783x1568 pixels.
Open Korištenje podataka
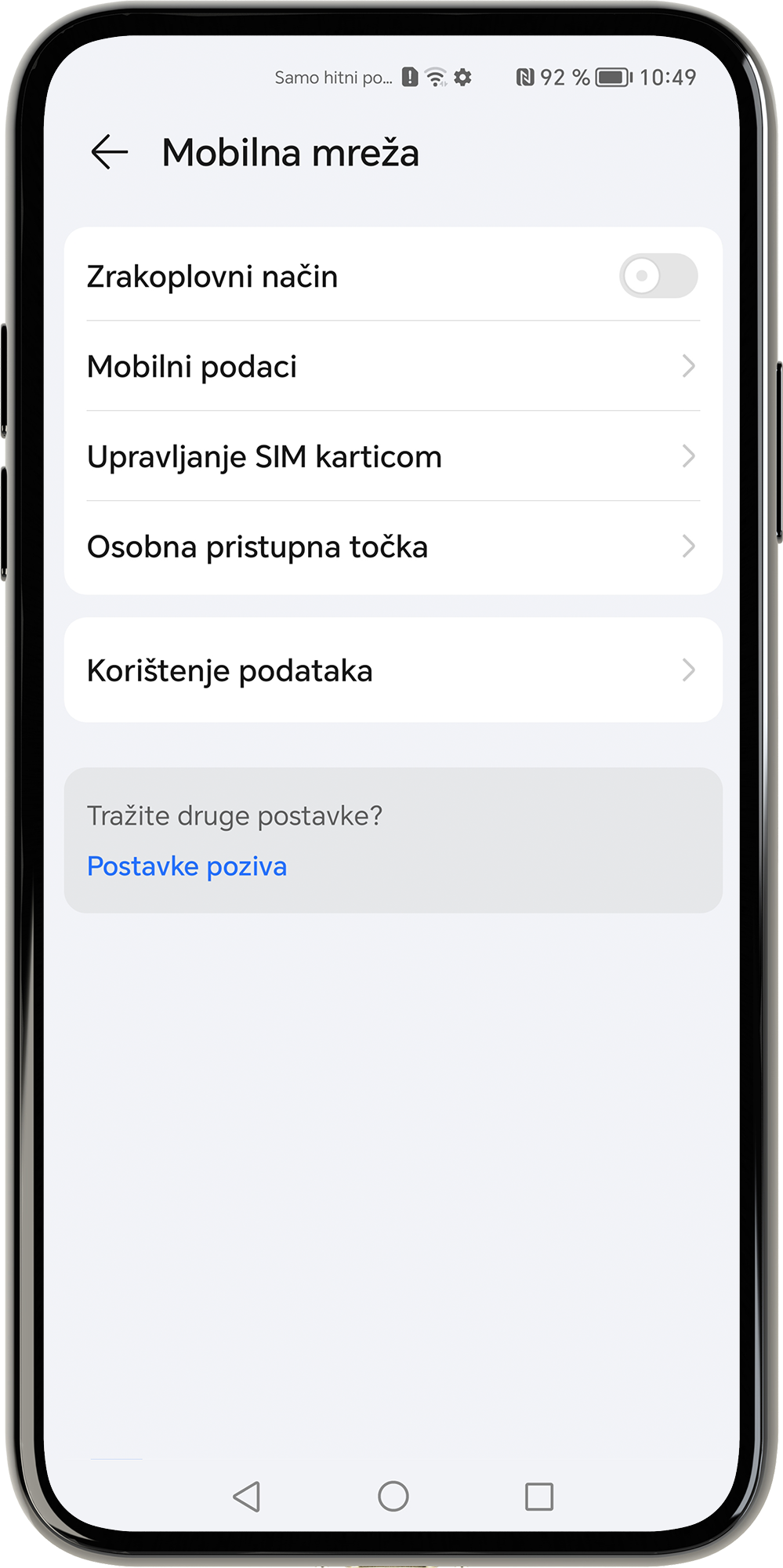(392, 670)
